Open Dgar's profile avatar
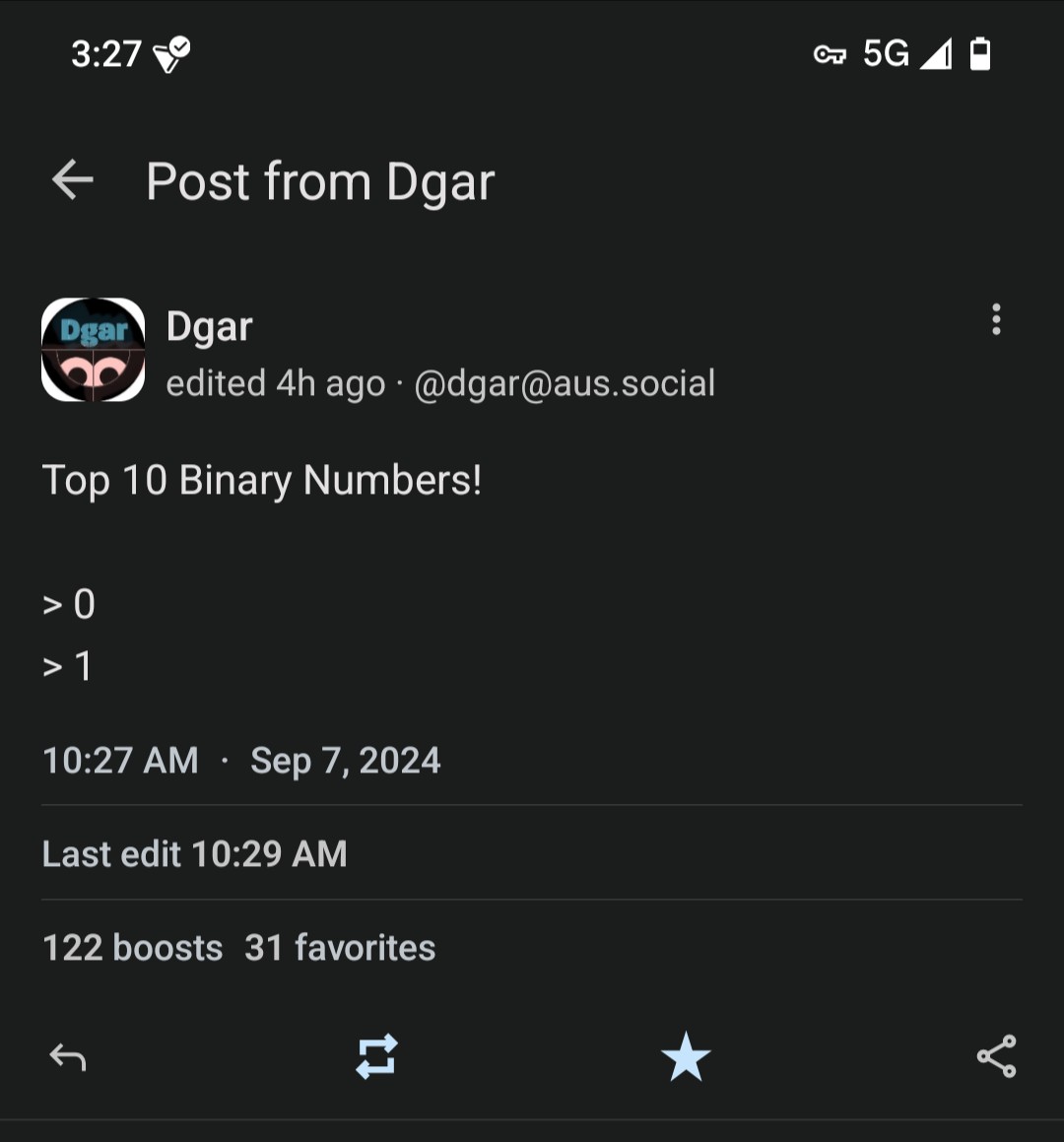1064x1142 pixels. pos(94,350)
